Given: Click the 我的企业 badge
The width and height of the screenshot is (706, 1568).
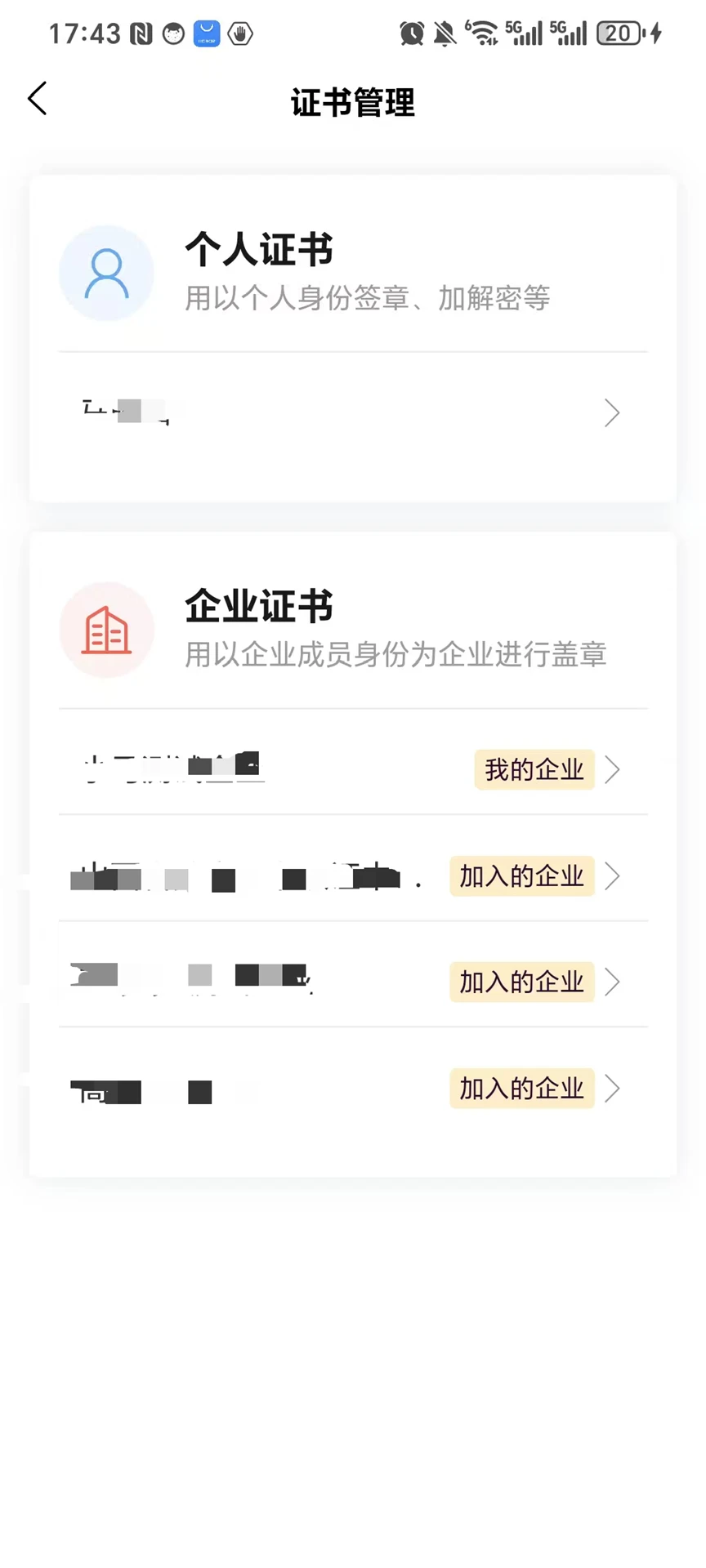Looking at the screenshot, I should 533,769.
